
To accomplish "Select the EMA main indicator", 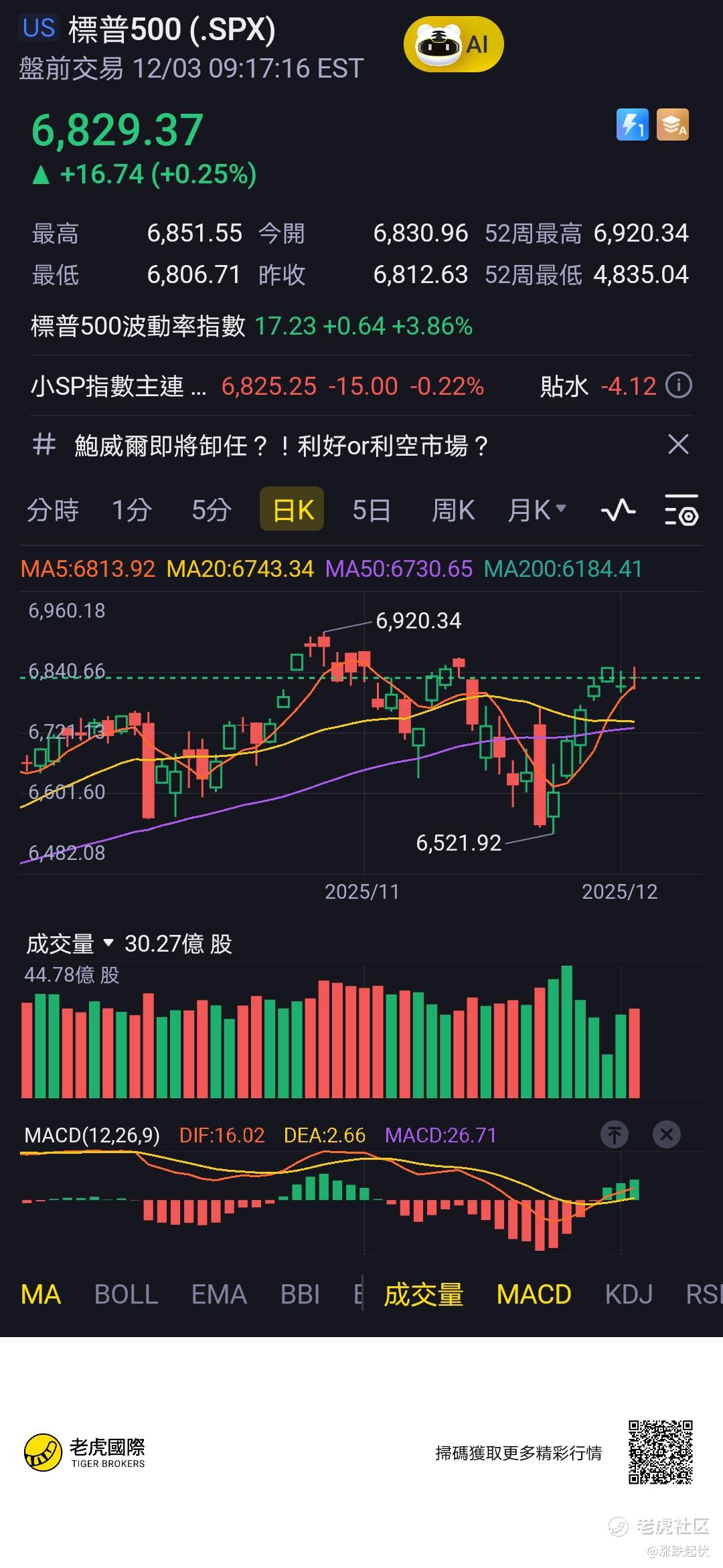I will pyautogui.click(x=219, y=1294).
